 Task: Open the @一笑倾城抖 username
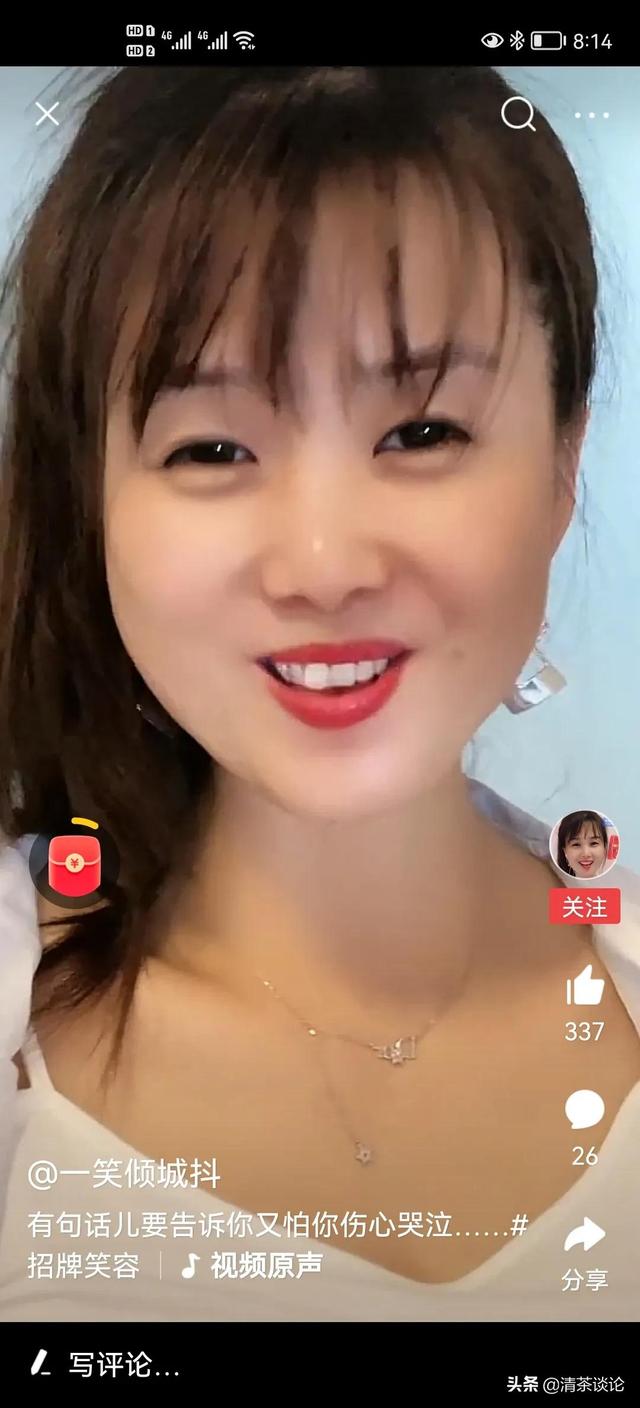coord(124,1174)
